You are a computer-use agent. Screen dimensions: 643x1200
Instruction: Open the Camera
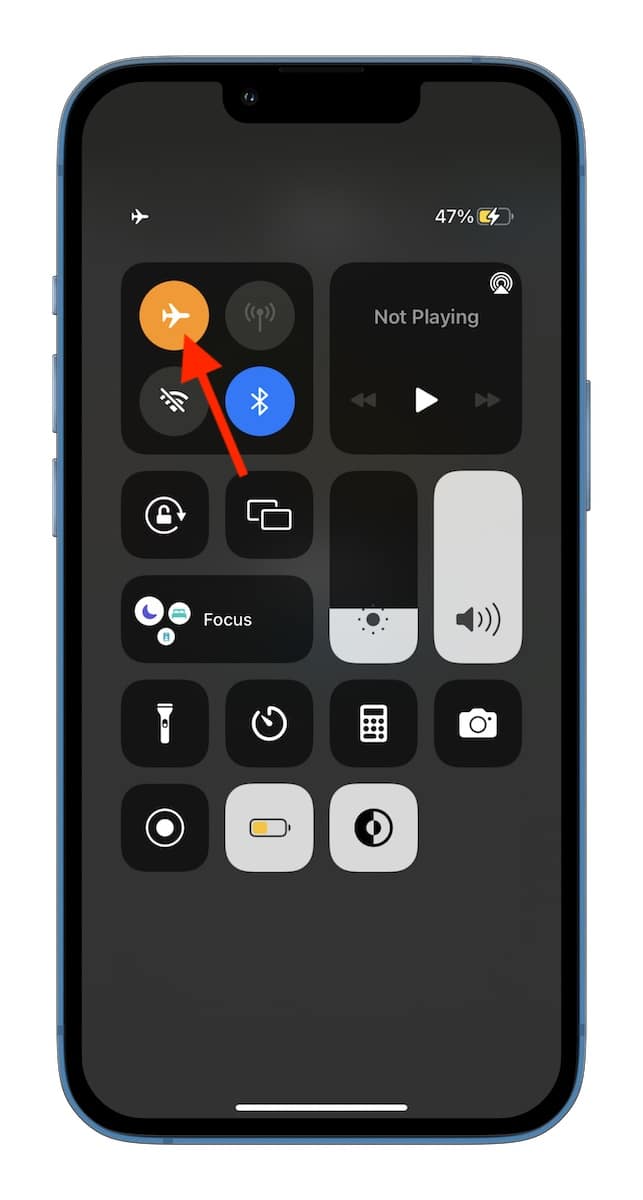click(478, 723)
